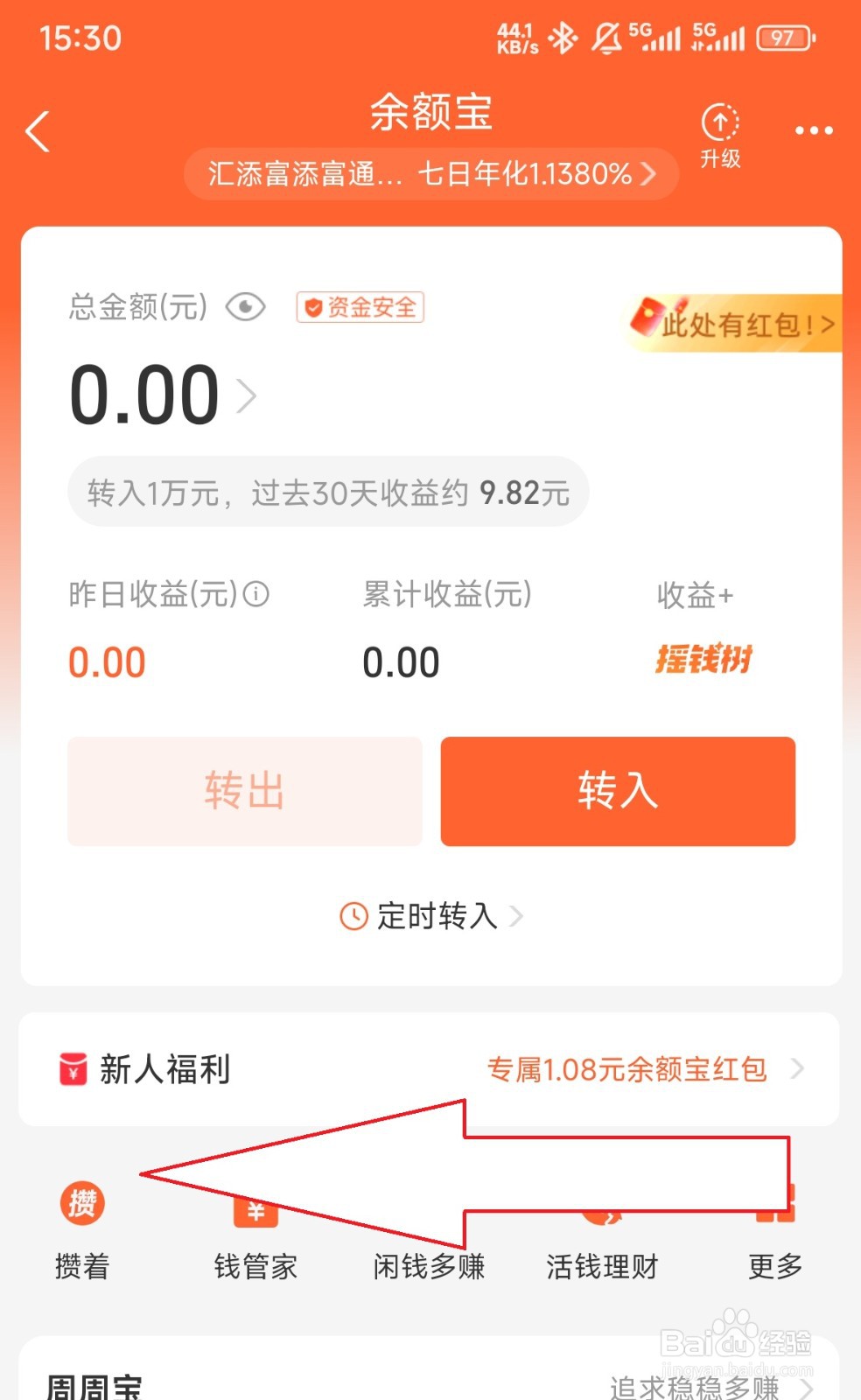Tap the 资金安全 safety badge
The image size is (861, 1400).
tap(360, 307)
